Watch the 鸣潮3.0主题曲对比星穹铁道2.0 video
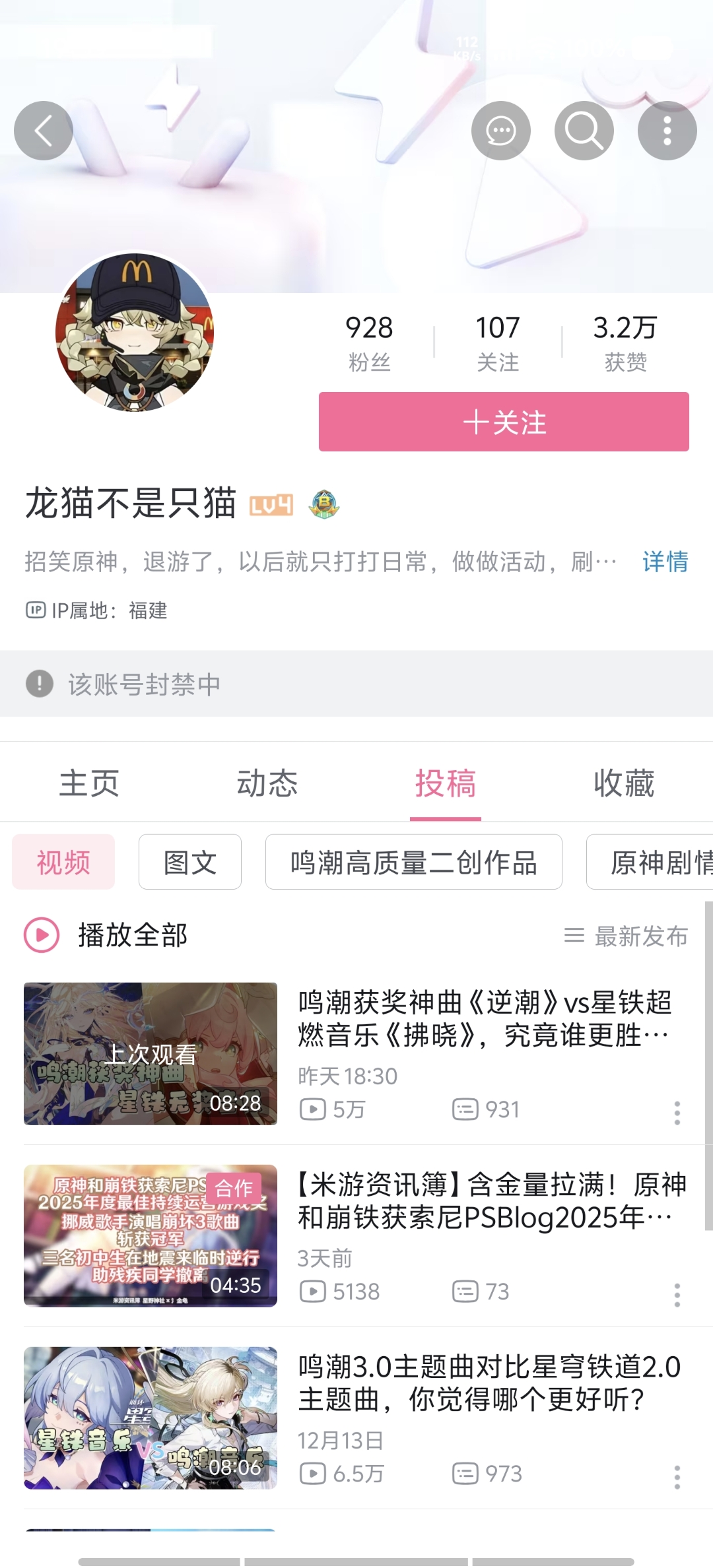 [489, 1383]
